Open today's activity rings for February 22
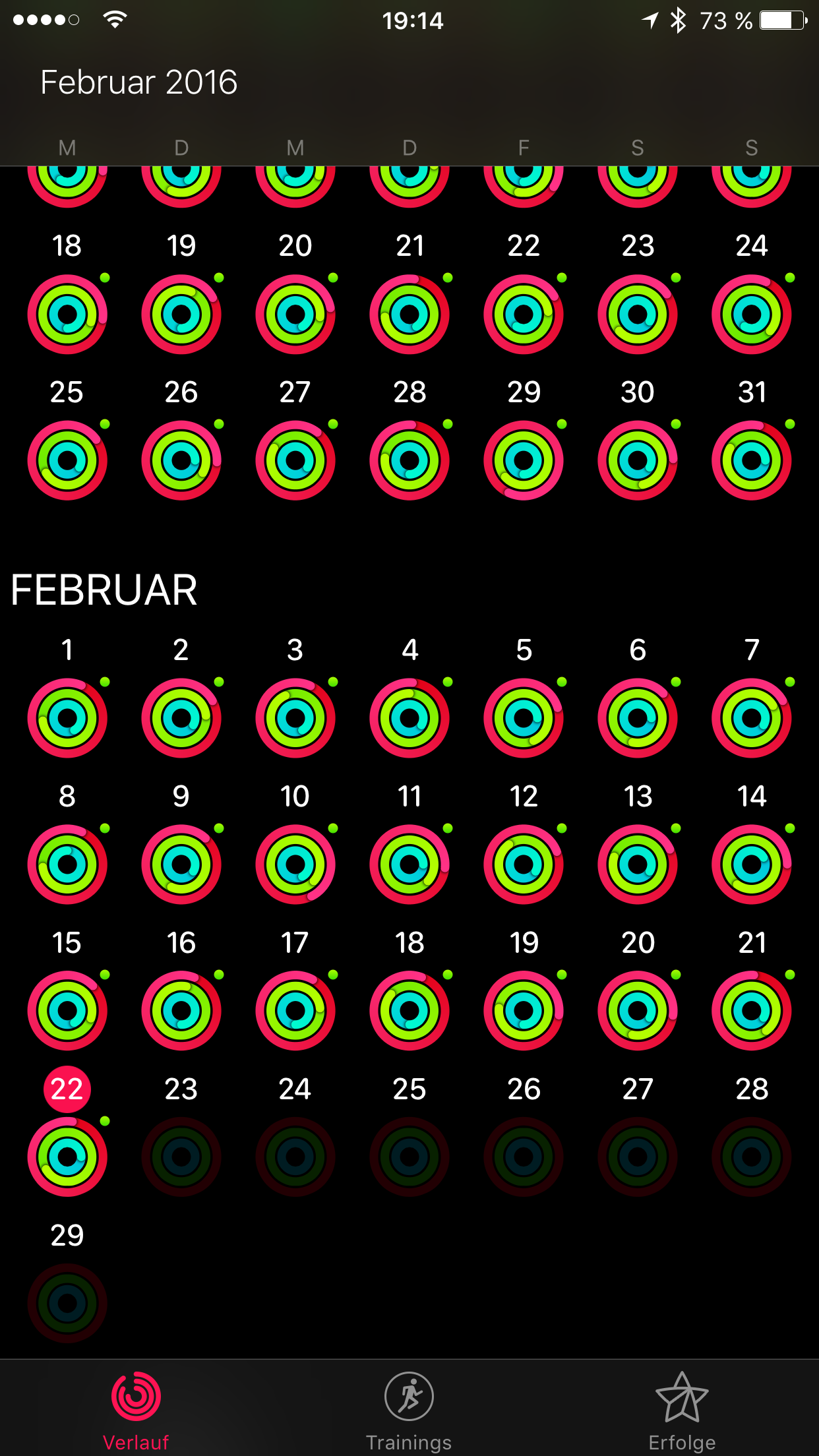The image size is (819, 1456). [x=67, y=1157]
